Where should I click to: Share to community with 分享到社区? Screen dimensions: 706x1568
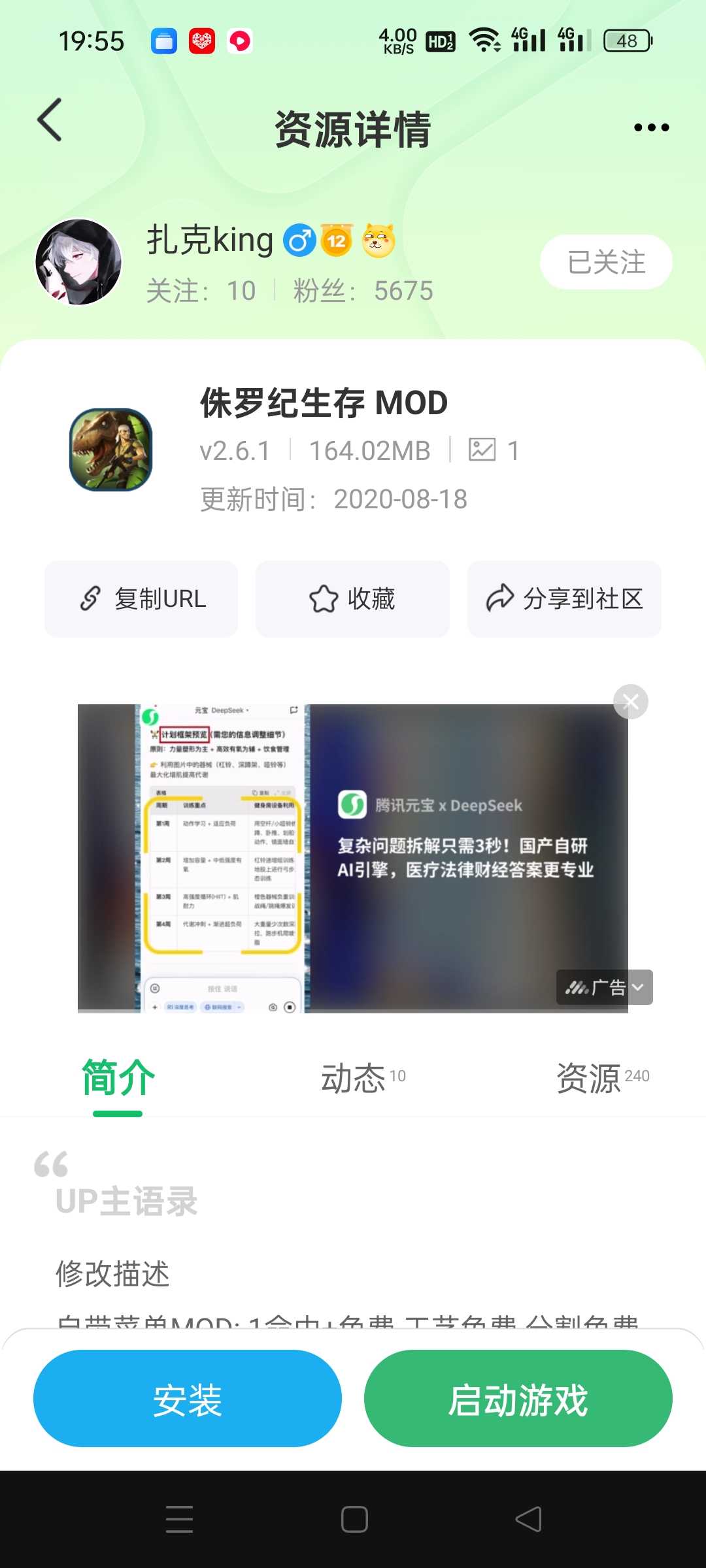(564, 598)
